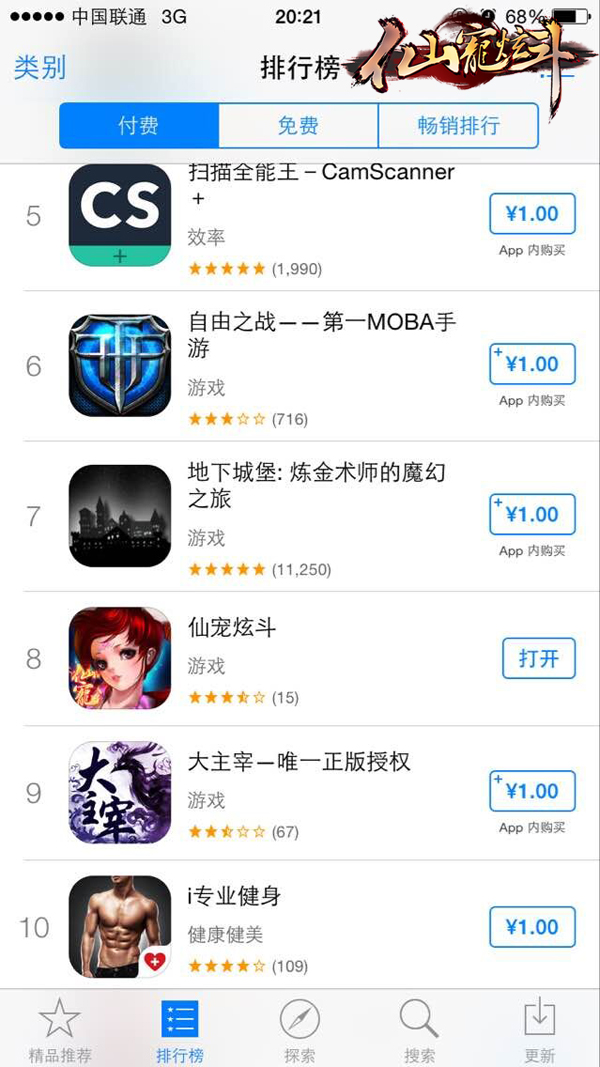Purchase i专业健身 for ¥1.00
The width and height of the screenshot is (600, 1067).
[532, 927]
